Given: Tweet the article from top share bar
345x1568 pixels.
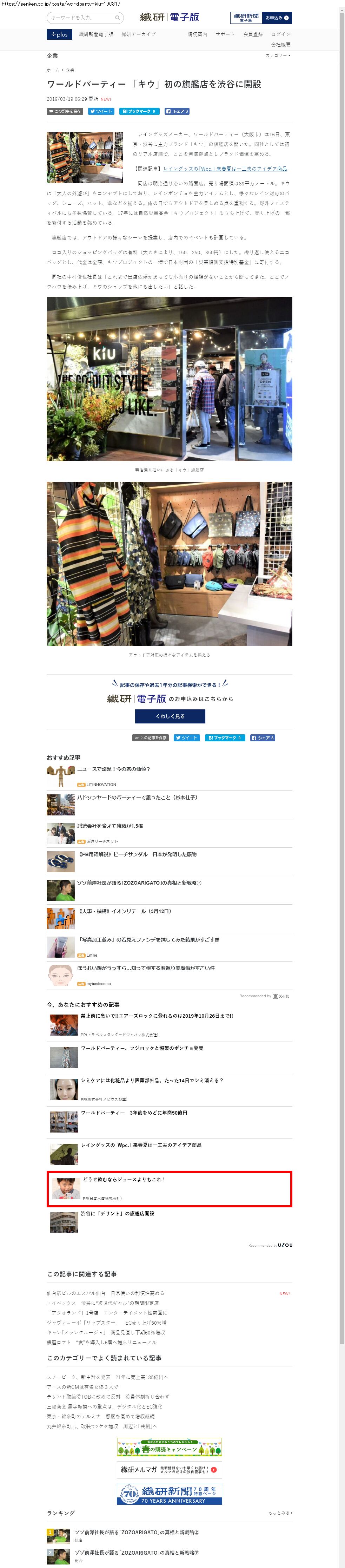Looking at the screenshot, I should 101,111.
